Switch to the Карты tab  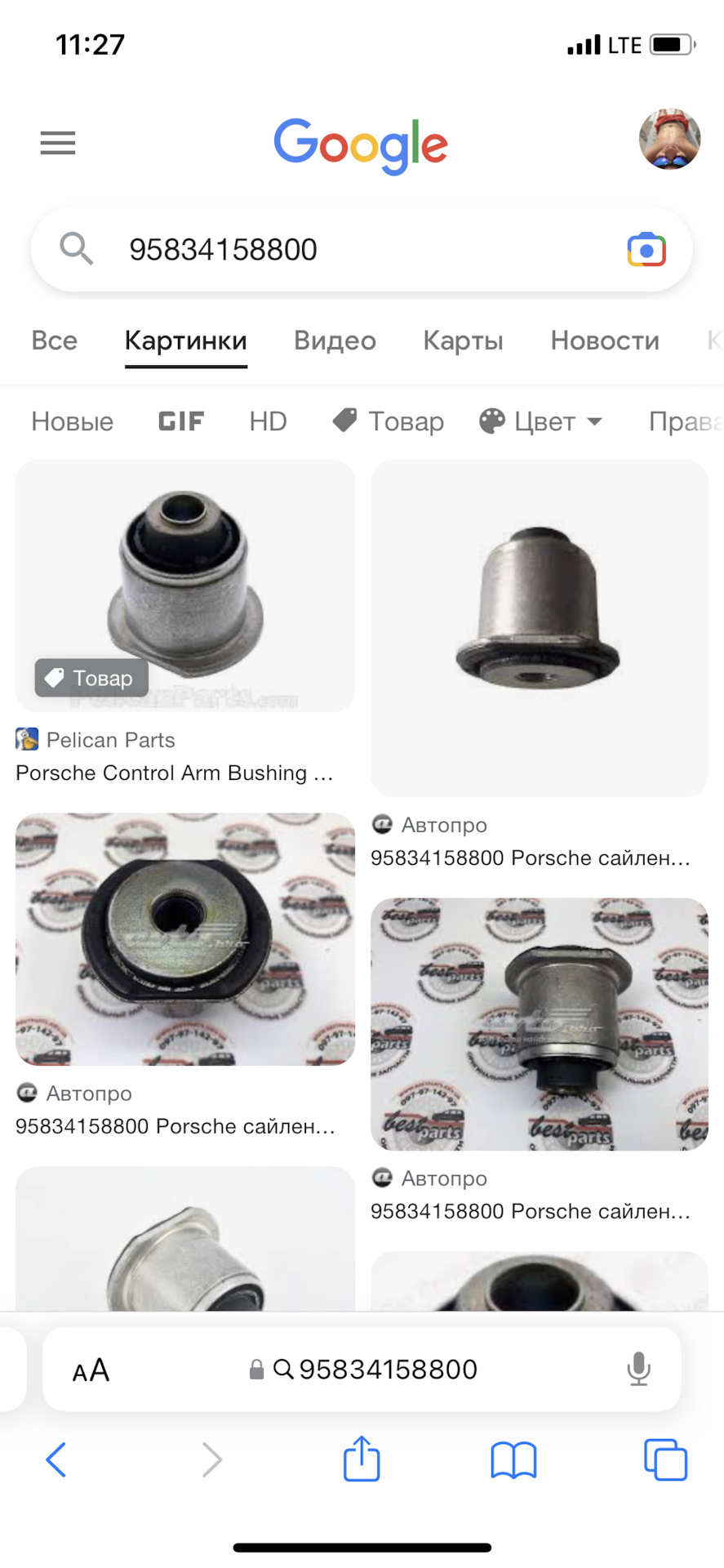(x=463, y=341)
